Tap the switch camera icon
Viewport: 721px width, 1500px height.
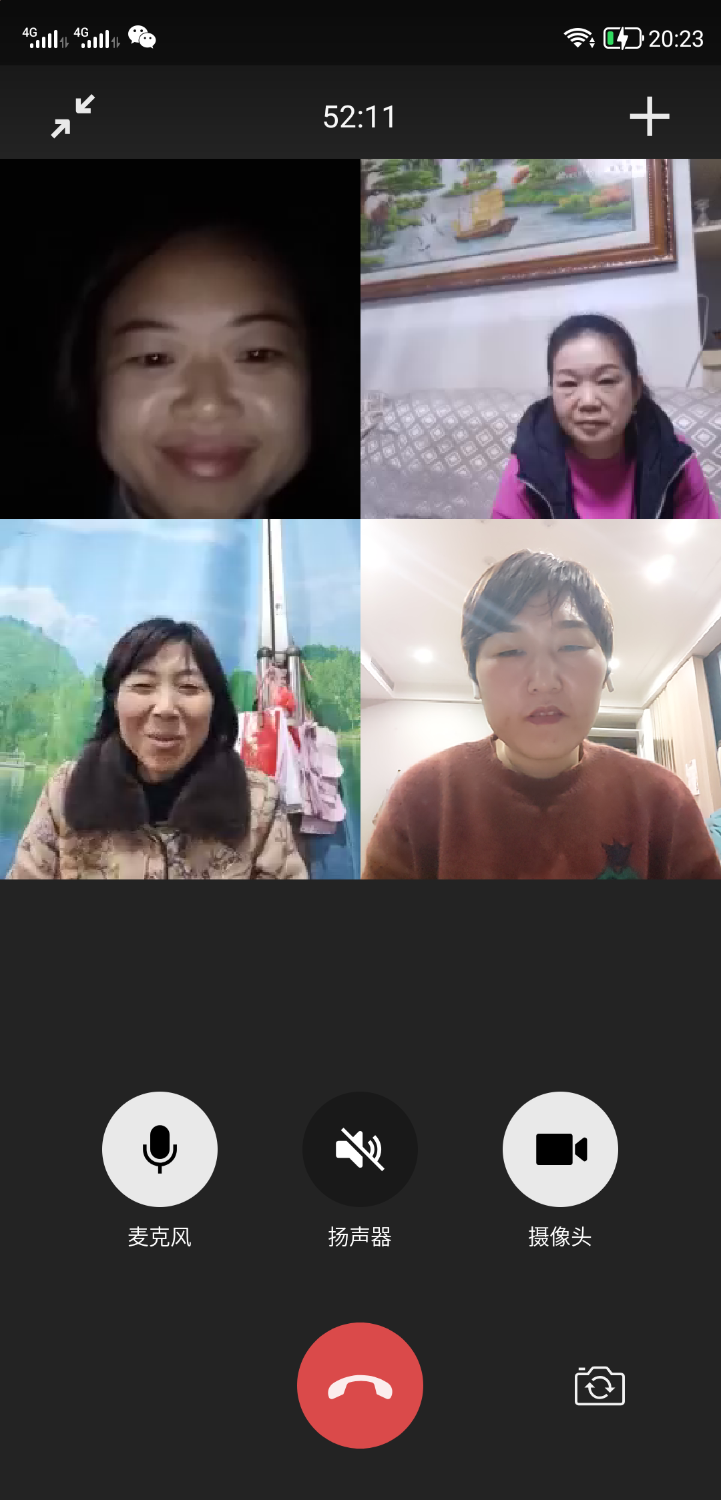(x=598, y=1385)
